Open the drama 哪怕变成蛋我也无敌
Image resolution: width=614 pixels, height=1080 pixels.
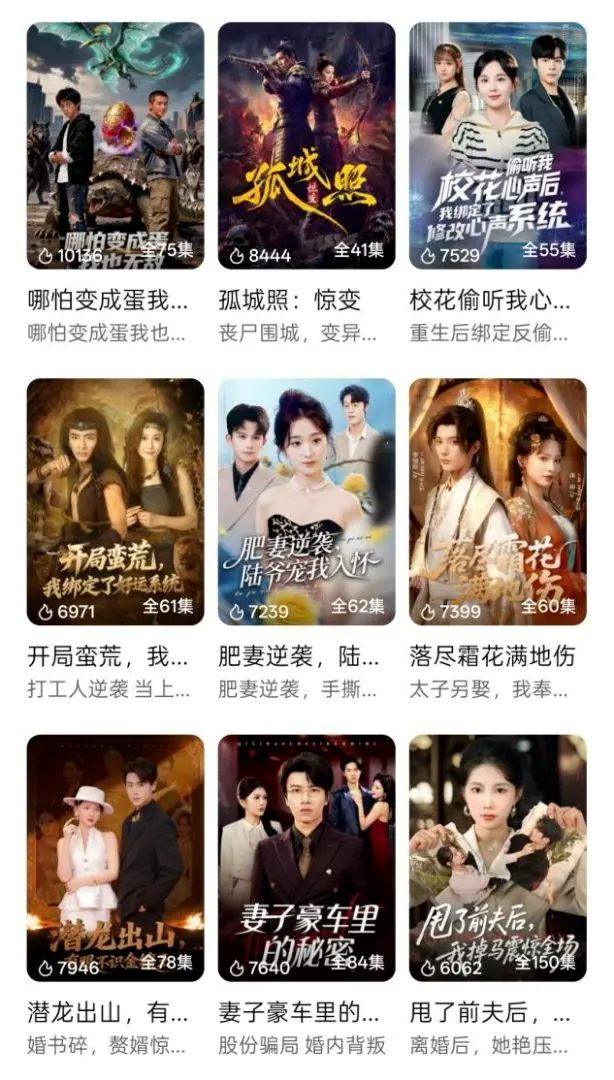pos(115,146)
